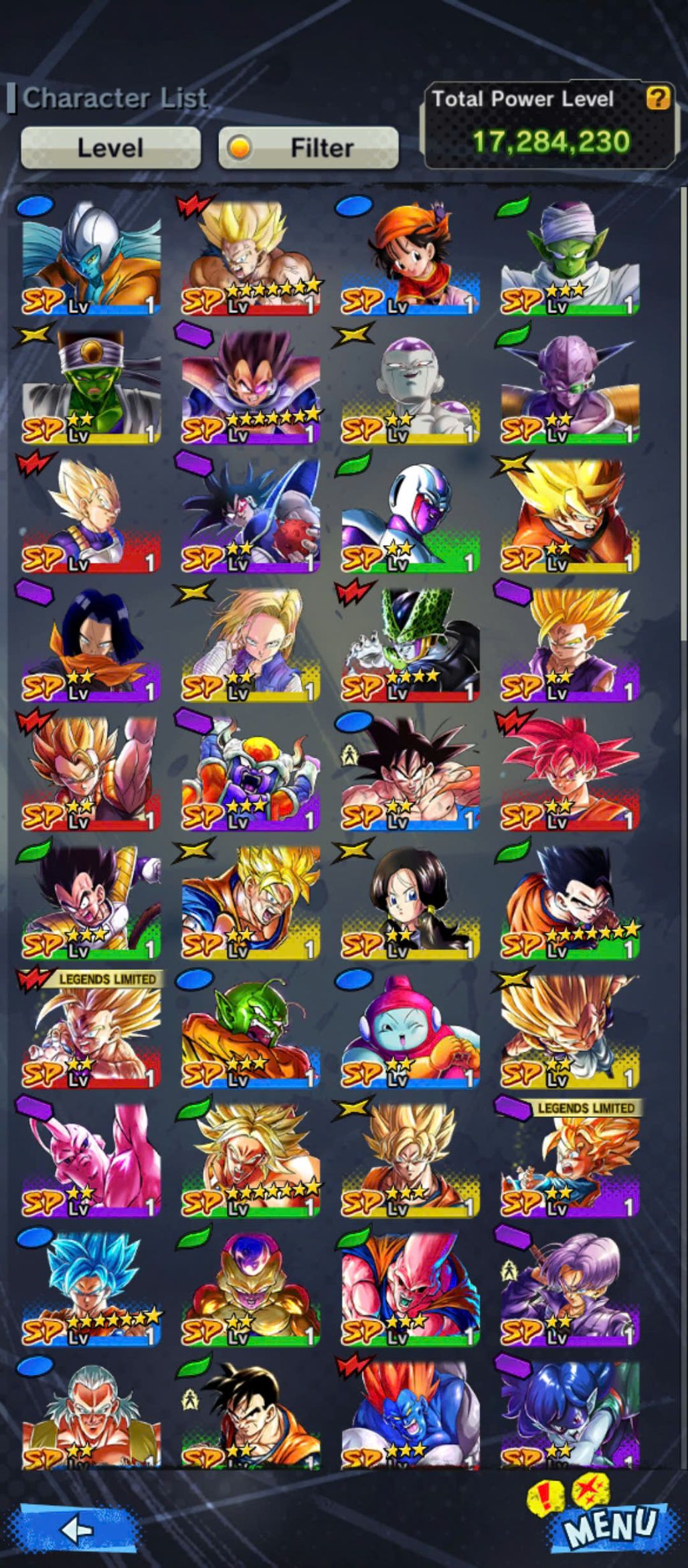Open the green Perfect Cell character card
This screenshot has height=1568, width=688.
tap(410, 644)
